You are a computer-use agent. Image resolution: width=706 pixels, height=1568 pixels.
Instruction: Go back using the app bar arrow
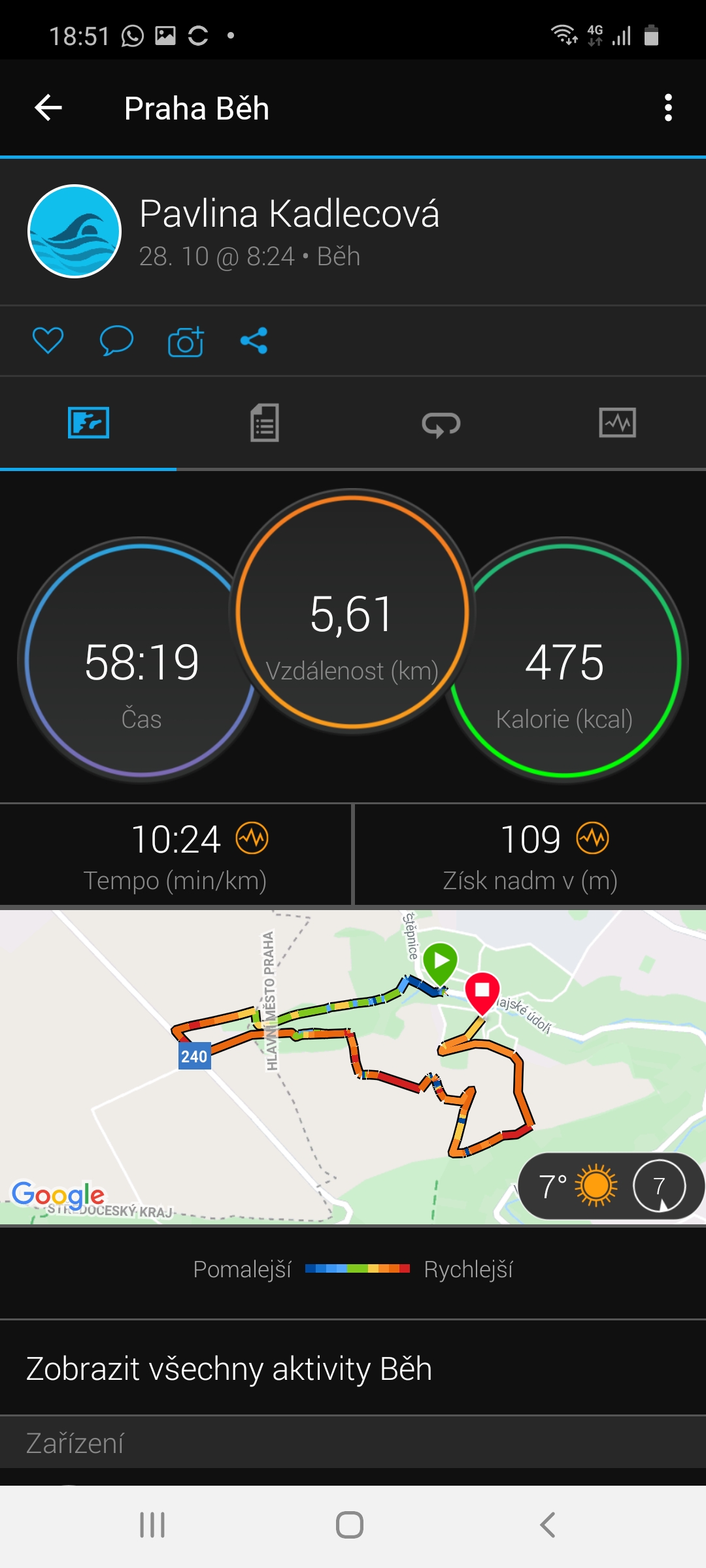tap(48, 108)
